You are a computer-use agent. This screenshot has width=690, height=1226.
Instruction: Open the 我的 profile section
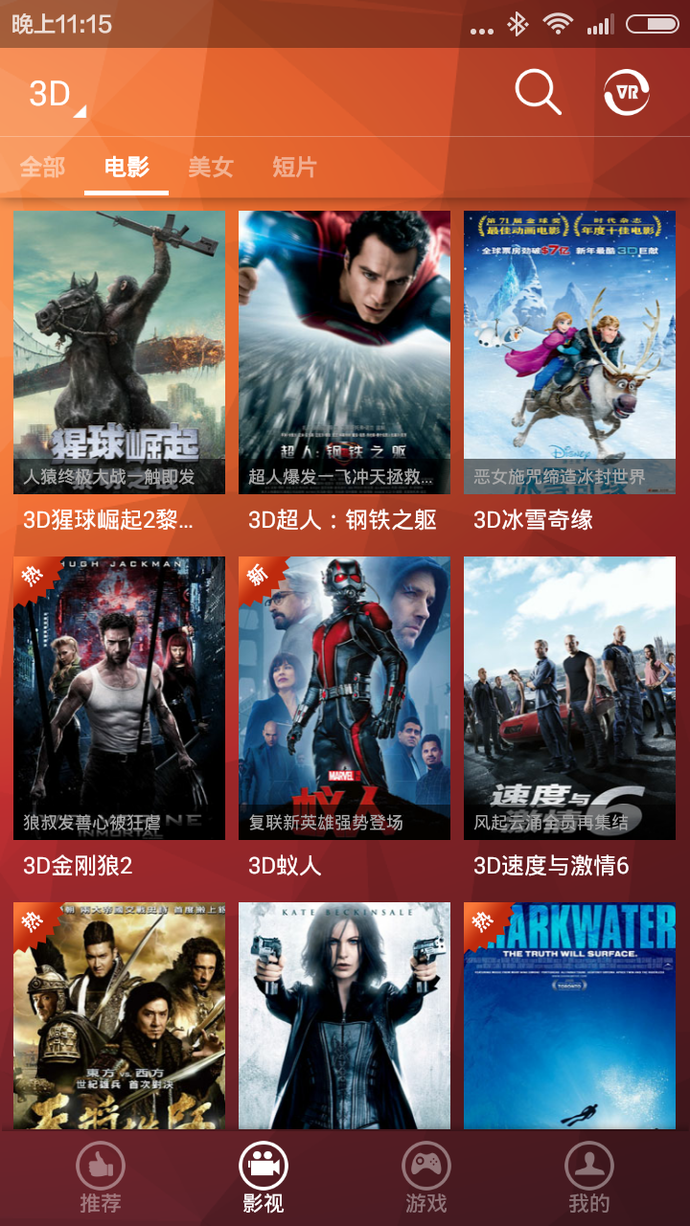coord(589,1179)
